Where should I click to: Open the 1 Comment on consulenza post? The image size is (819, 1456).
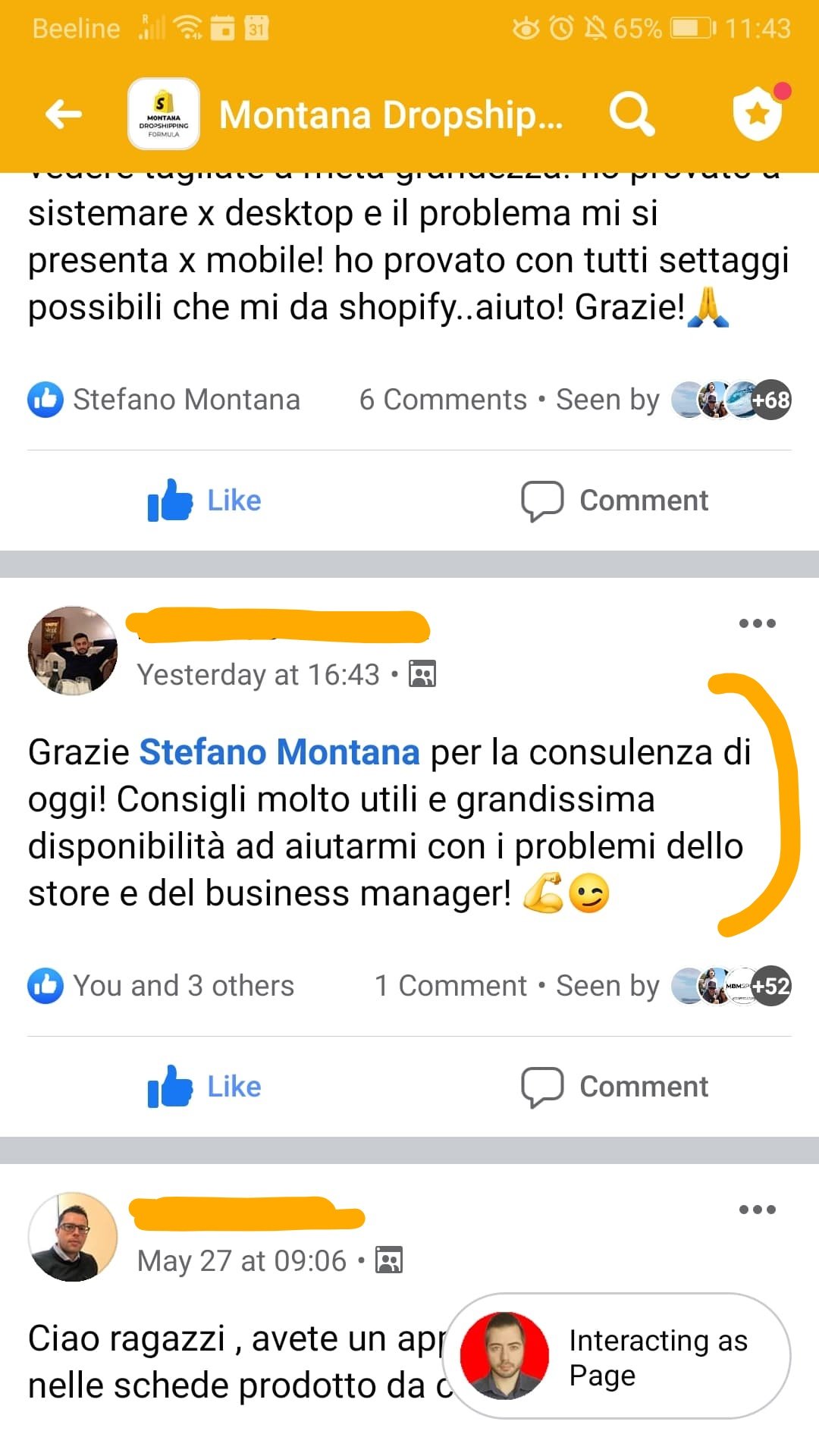pyautogui.click(x=450, y=986)
